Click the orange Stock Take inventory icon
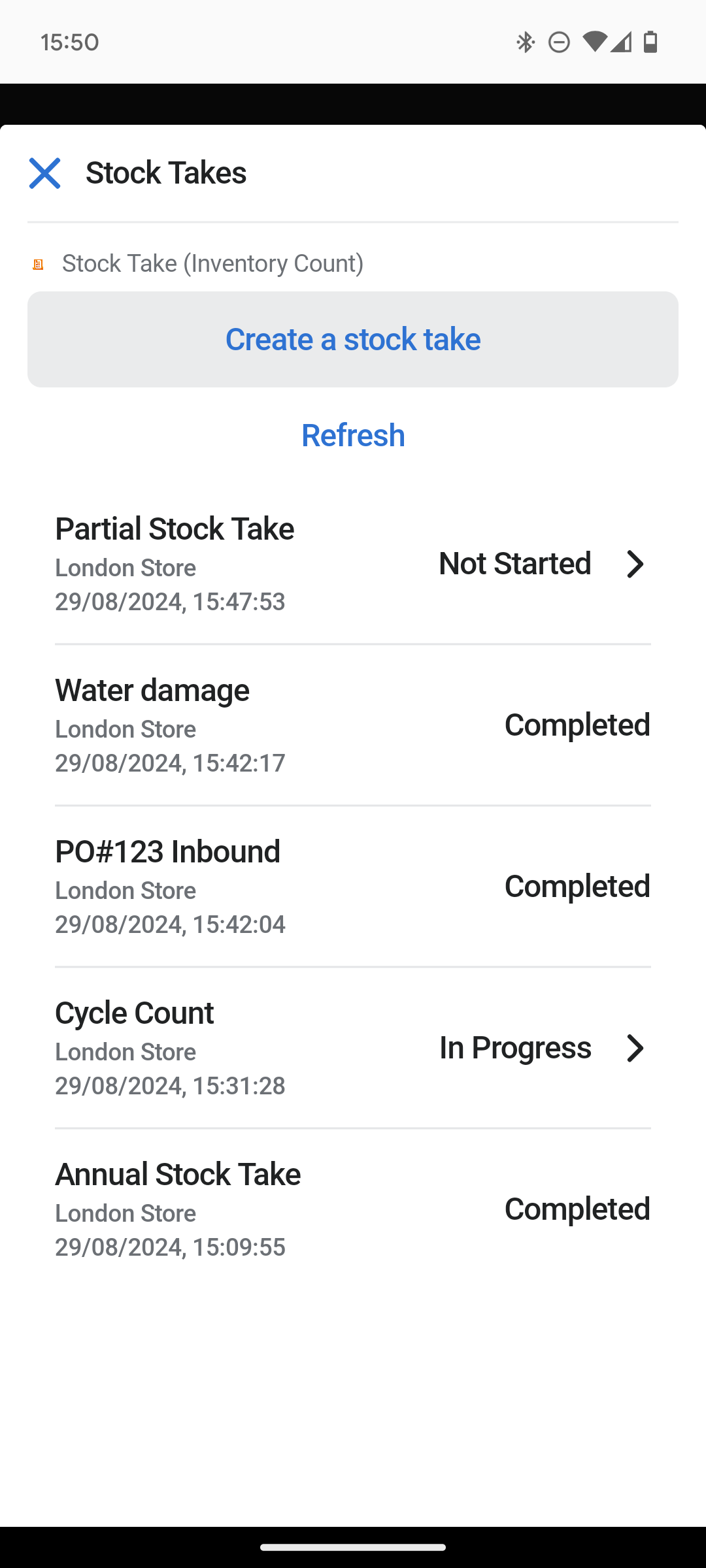 pyautogui.click(x=37, y=263)
